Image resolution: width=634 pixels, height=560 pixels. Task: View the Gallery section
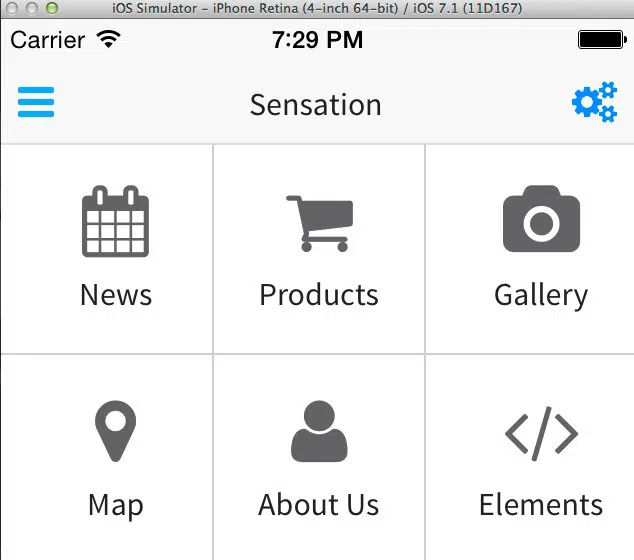[540, 248]
